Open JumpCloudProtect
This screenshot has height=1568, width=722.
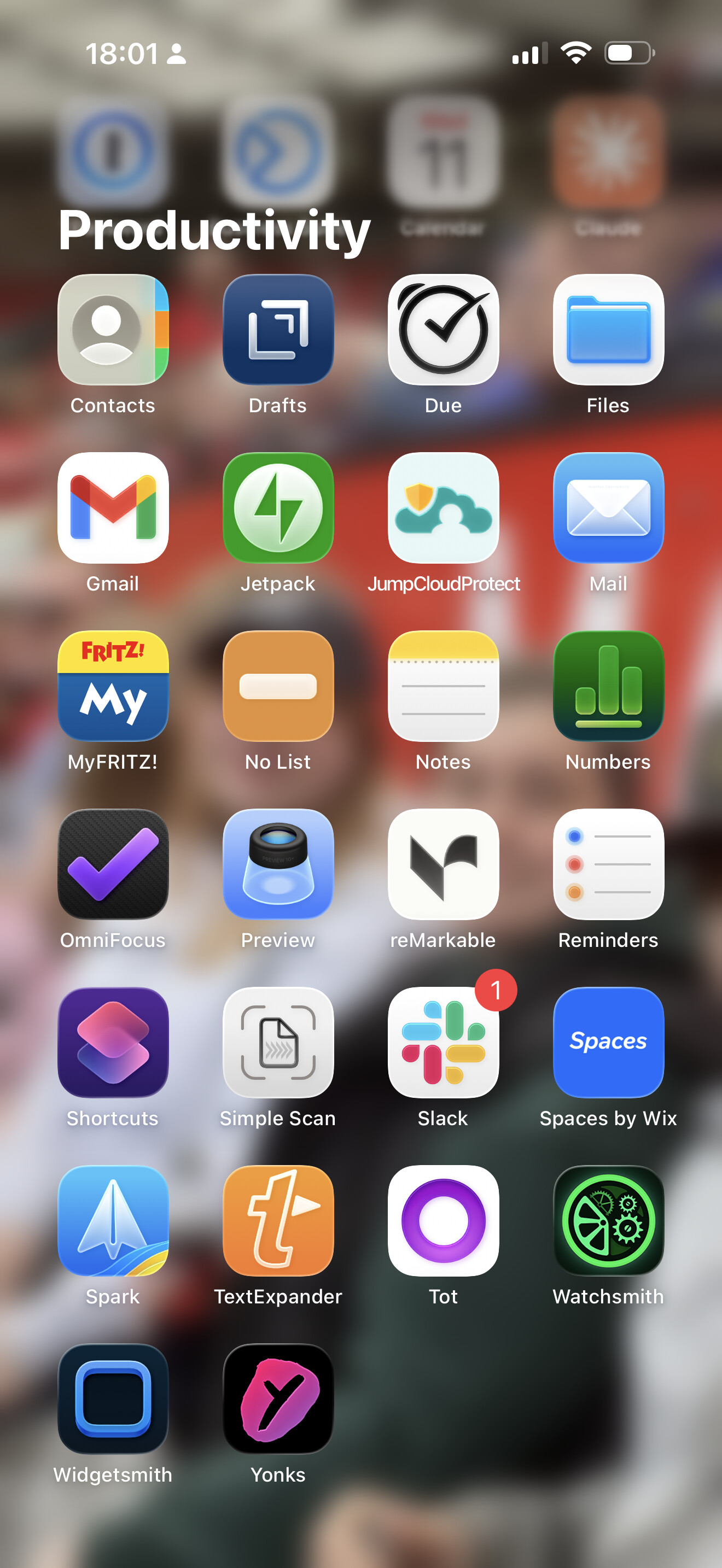[443, 508]
